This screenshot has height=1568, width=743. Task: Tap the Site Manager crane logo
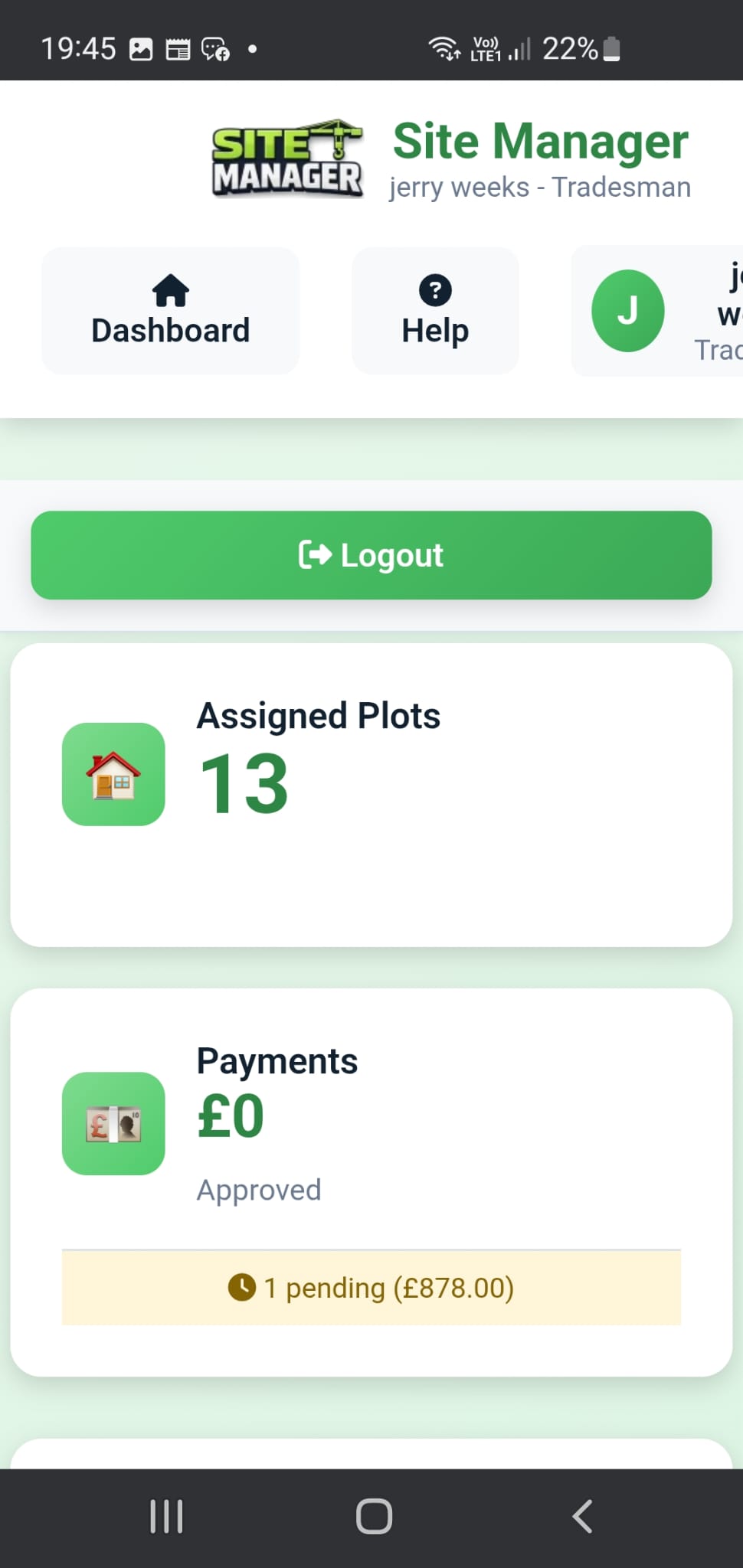pyautogui.click(x=287, y=157)
